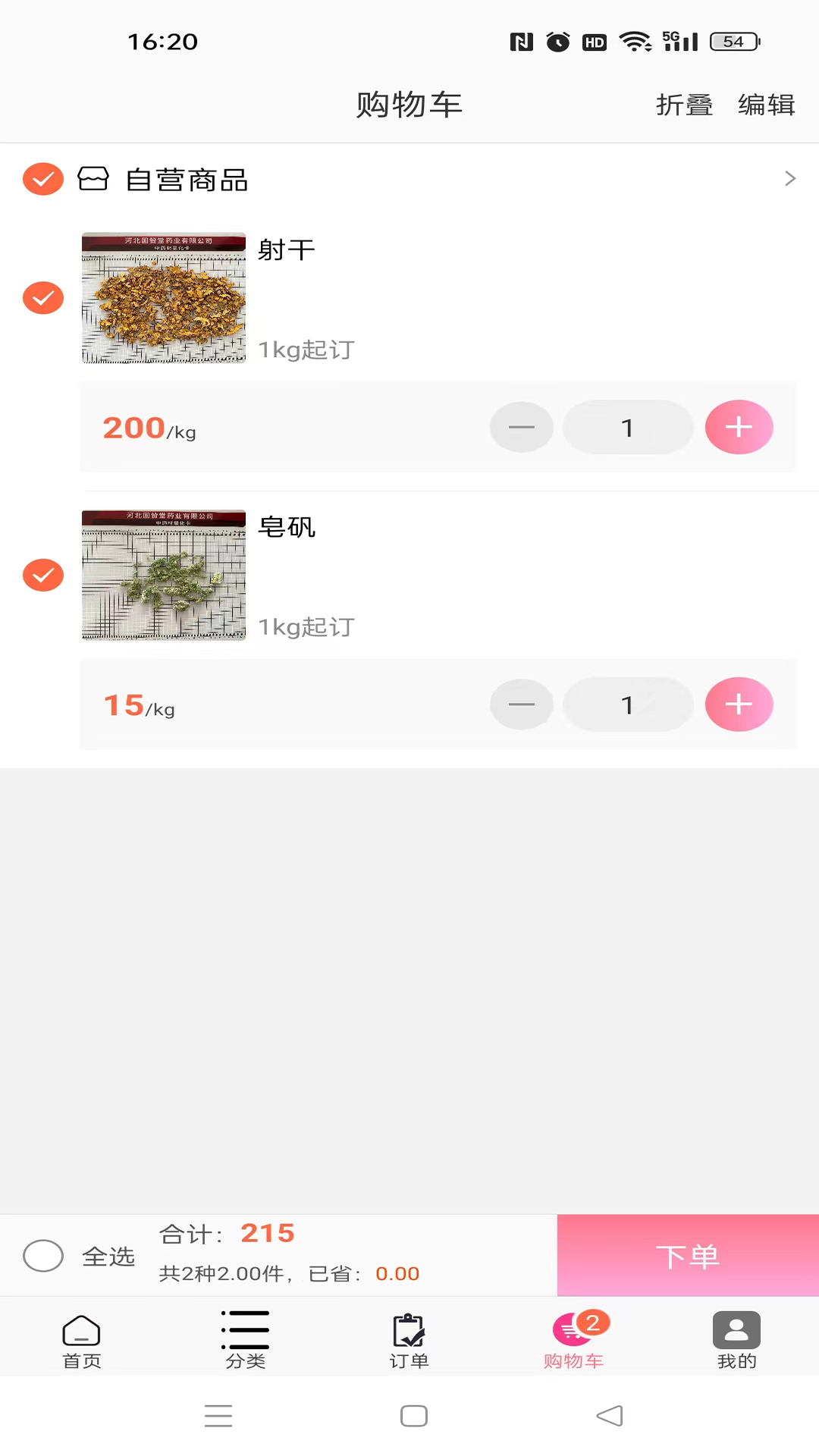Collapse the cart with 折叠
The width and height of the screenshot is (819, 1456).
click(x=683, y=105)
